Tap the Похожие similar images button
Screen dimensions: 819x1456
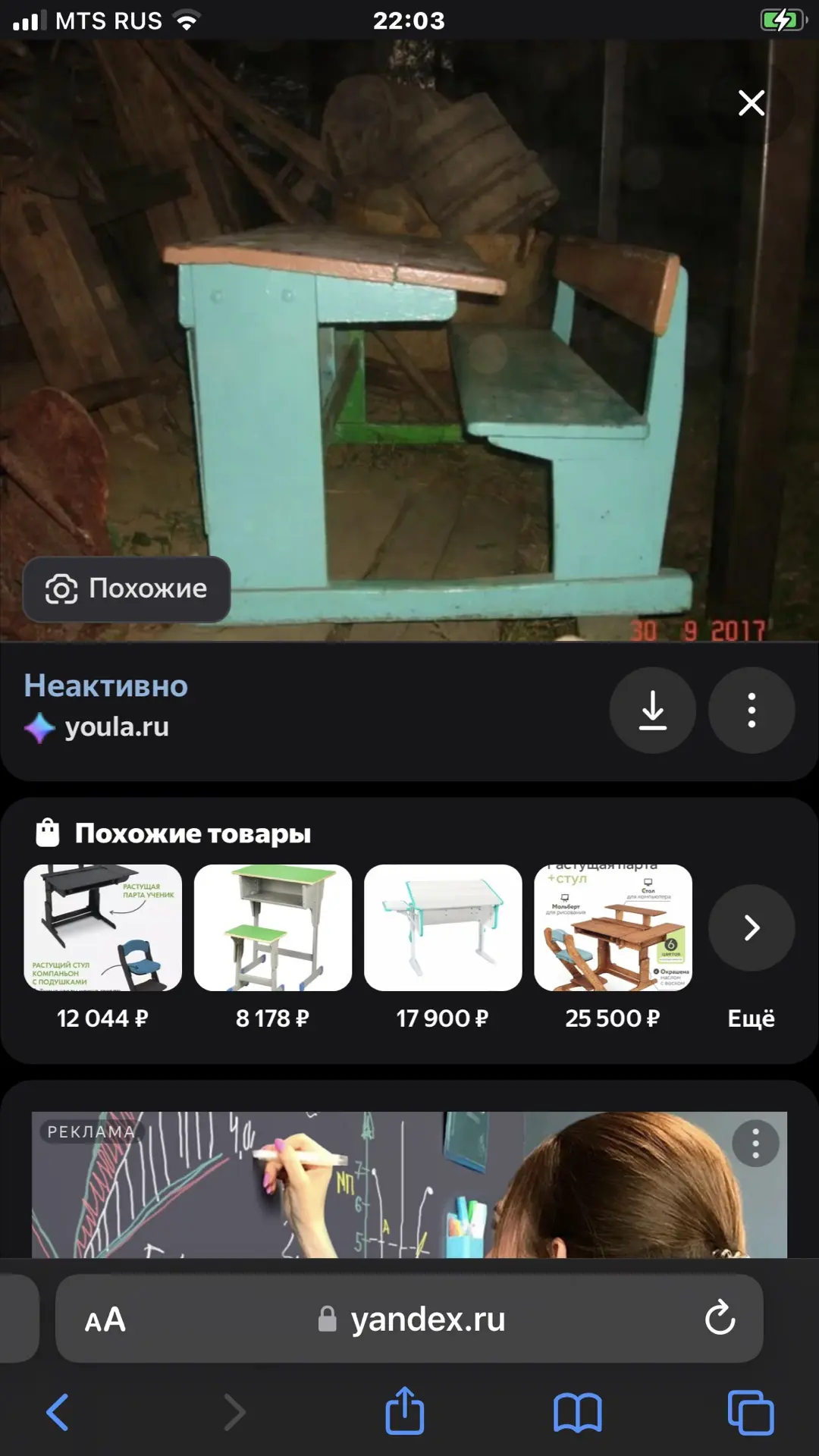127,589
